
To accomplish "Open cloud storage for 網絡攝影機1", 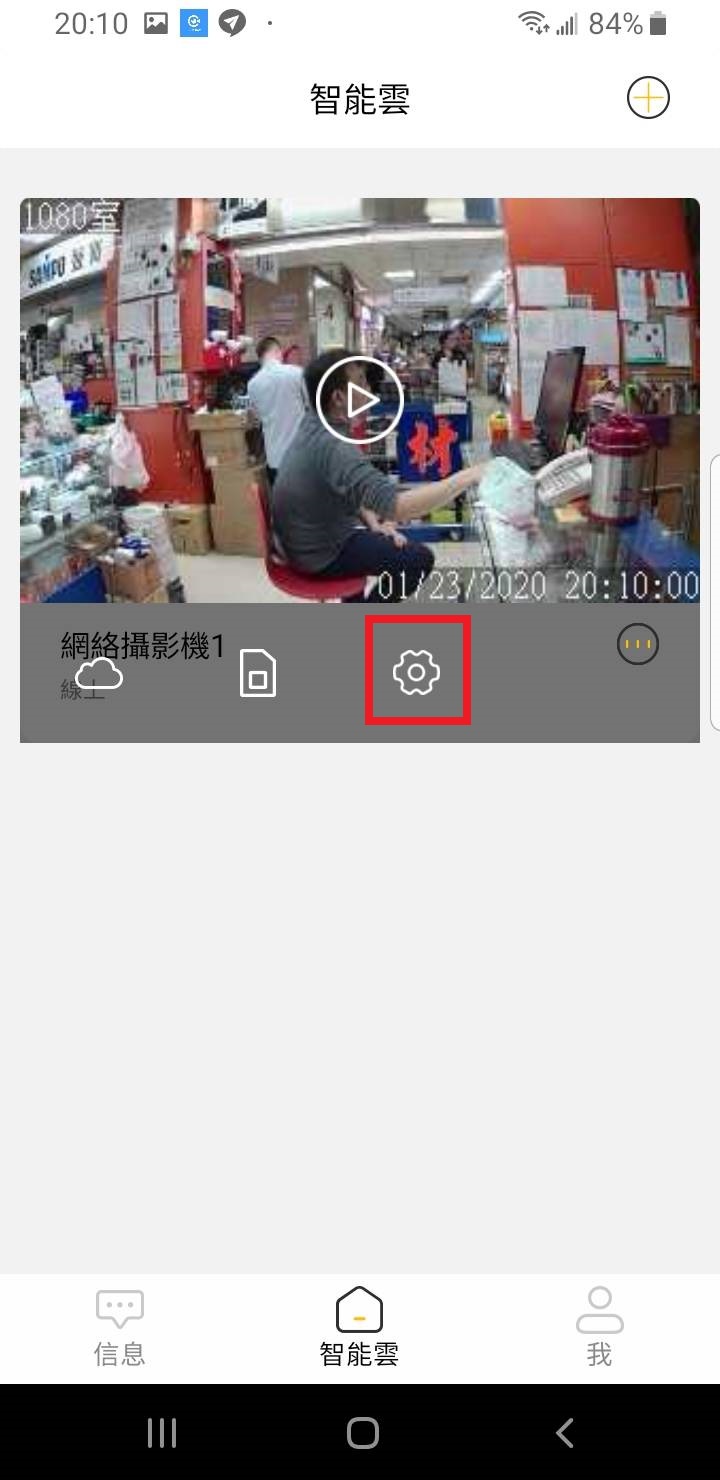I will [99, 674].
